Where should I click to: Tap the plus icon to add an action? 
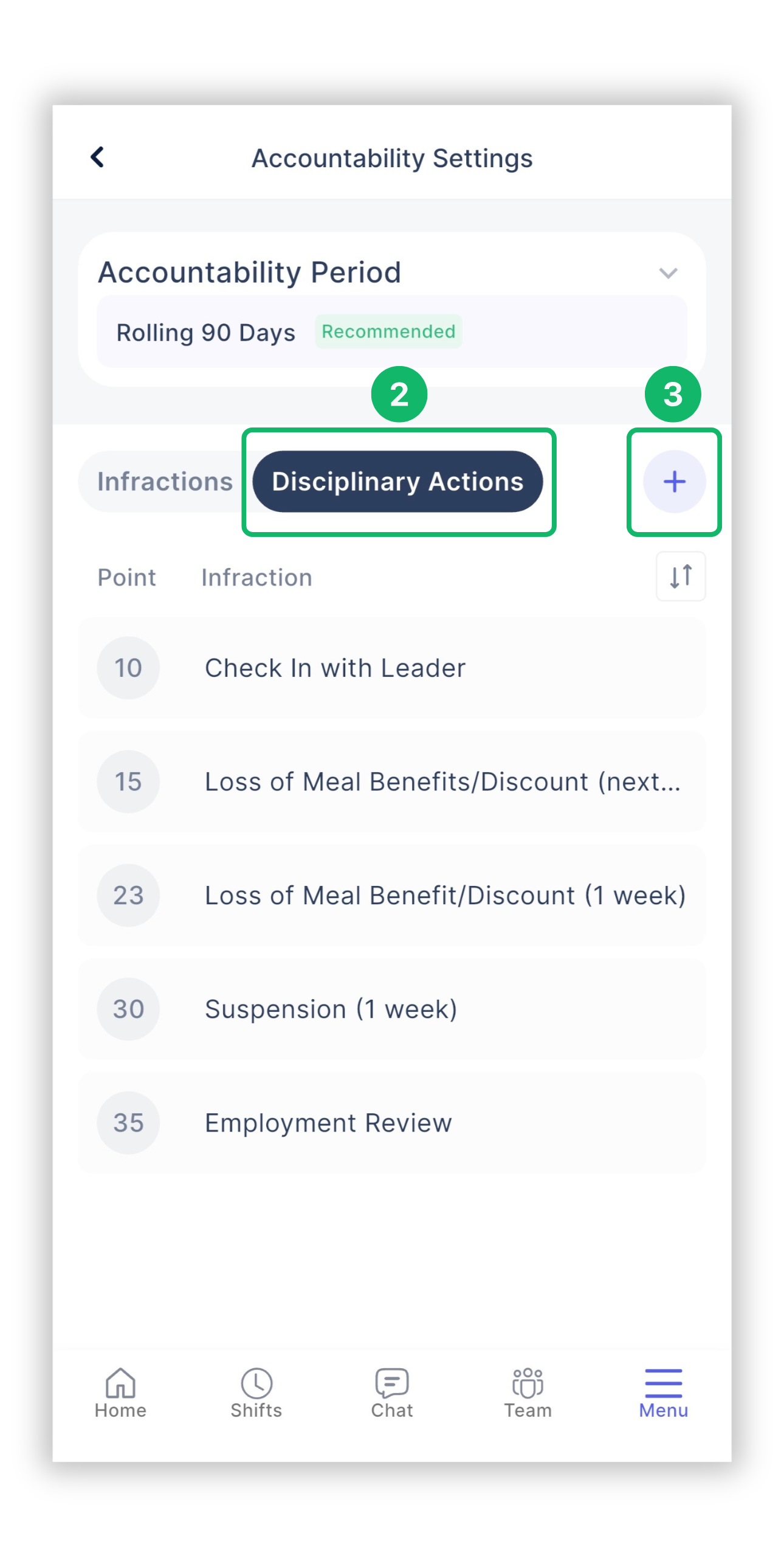(x=674, y=481)
